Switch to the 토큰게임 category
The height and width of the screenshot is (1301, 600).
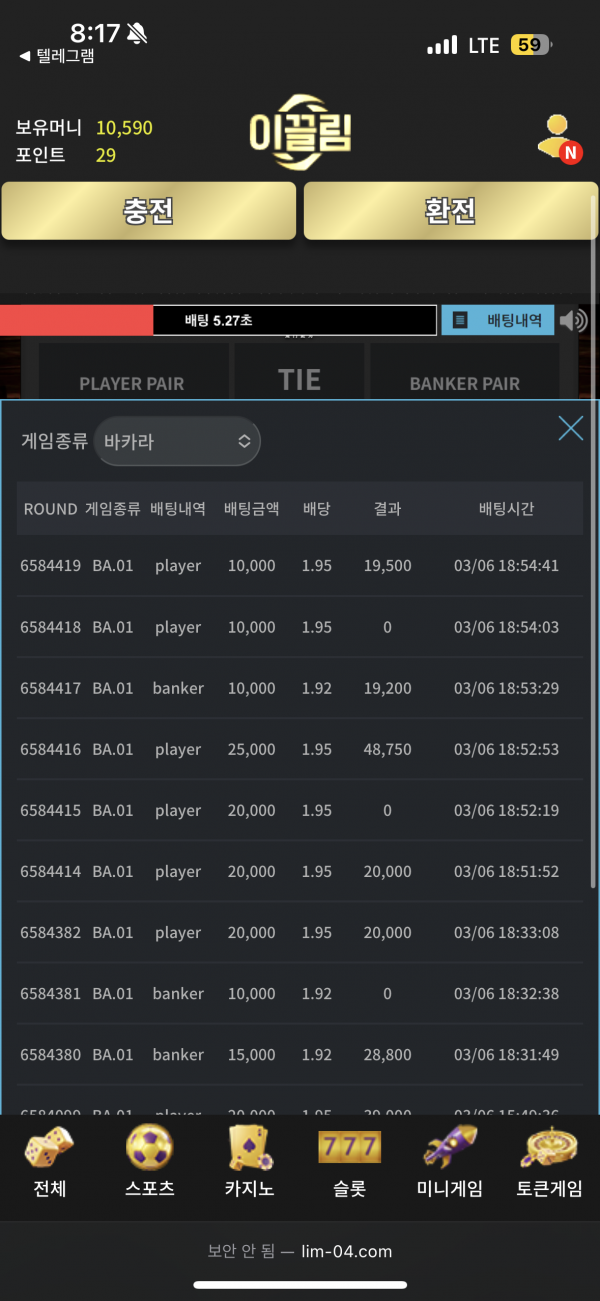549,1162
